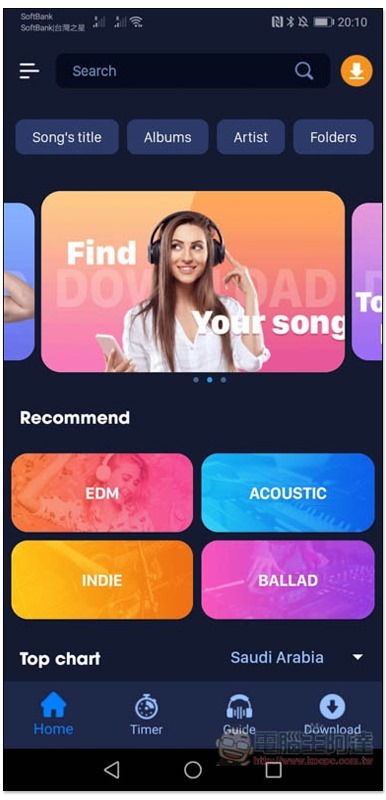Tap the magnifier search icon
The height and width of the screenshot is (800, 386).
click(x=304, y=71)
